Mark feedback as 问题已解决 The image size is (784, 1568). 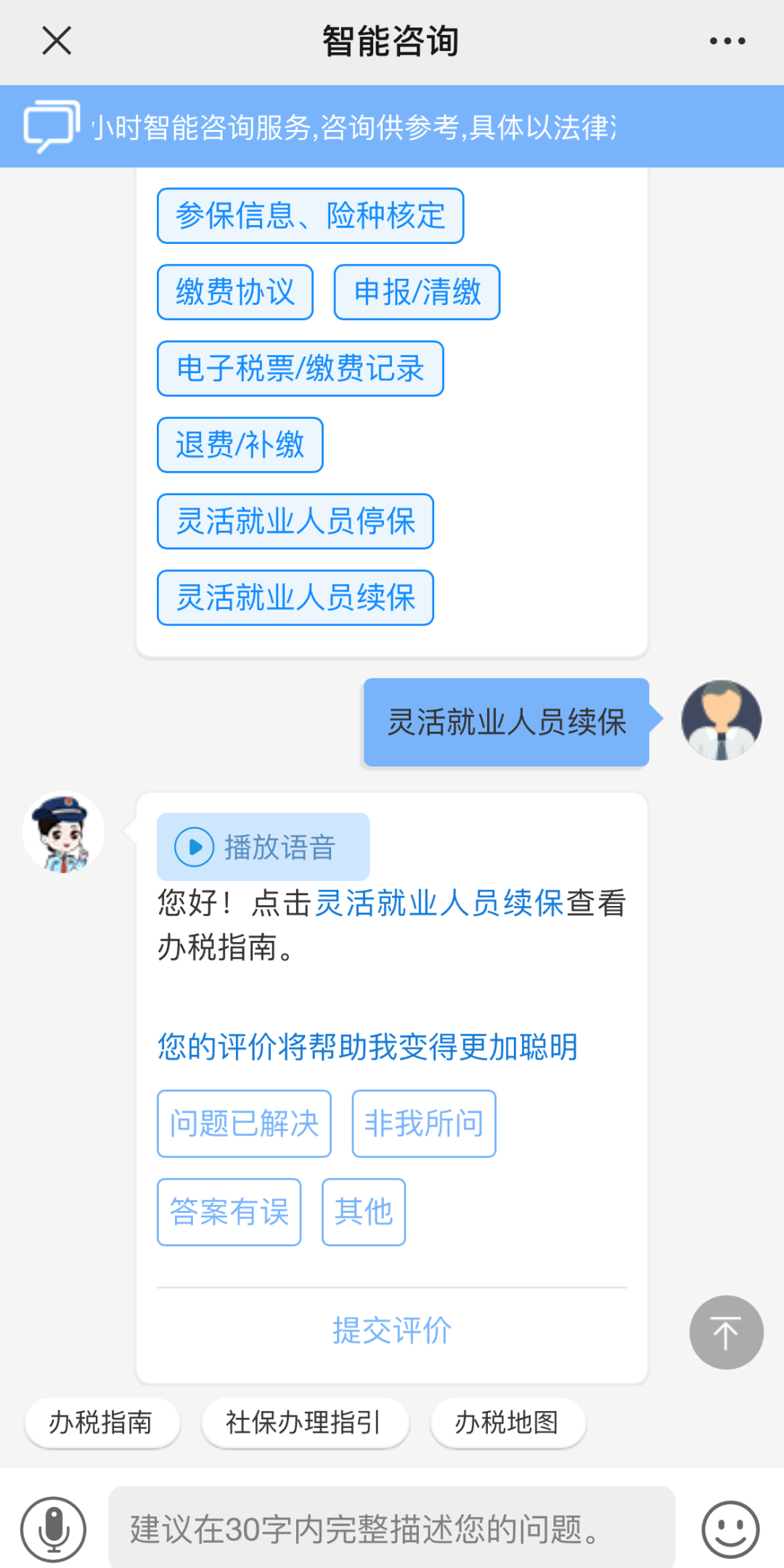244,1124
